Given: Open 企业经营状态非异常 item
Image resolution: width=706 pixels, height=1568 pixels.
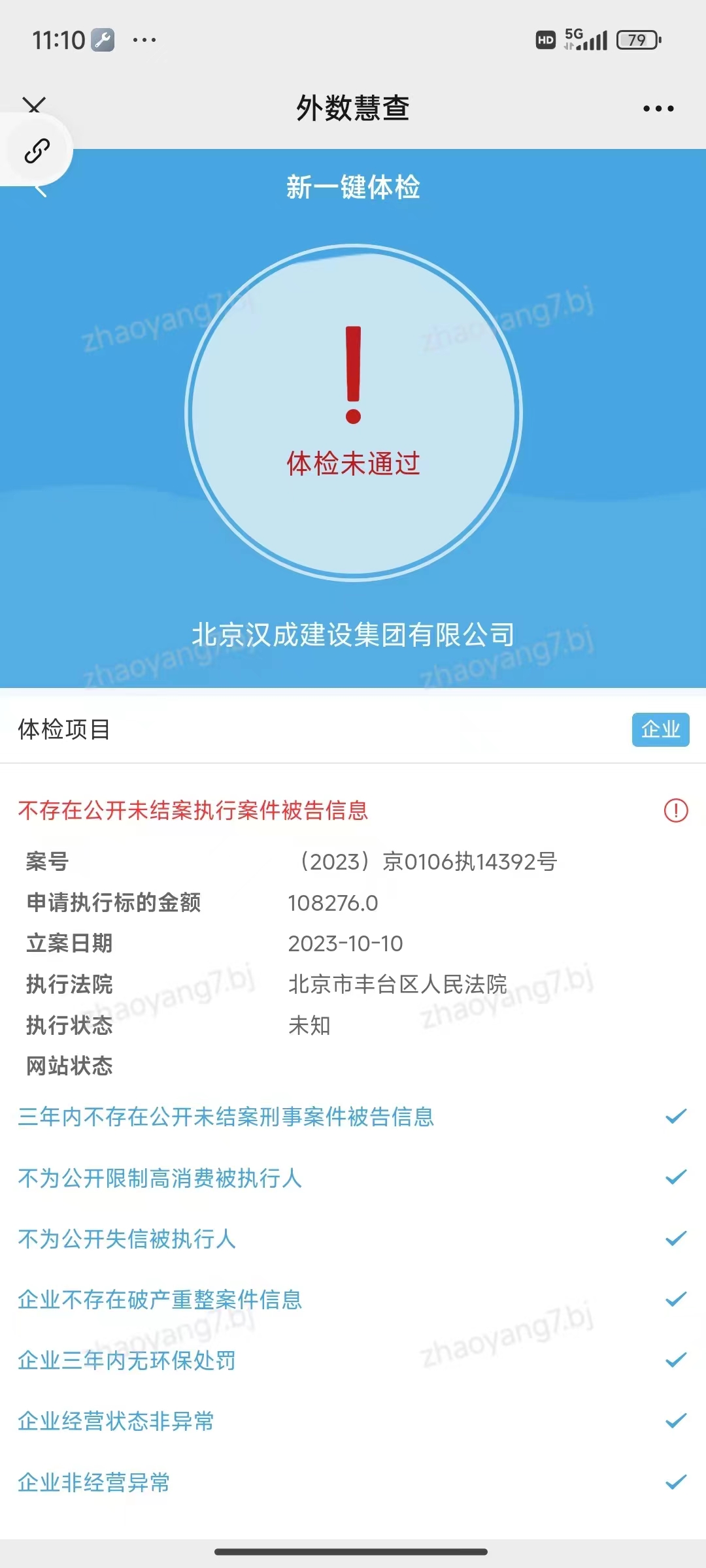Looking at the screenshot, I should [x=116, y=1421].
